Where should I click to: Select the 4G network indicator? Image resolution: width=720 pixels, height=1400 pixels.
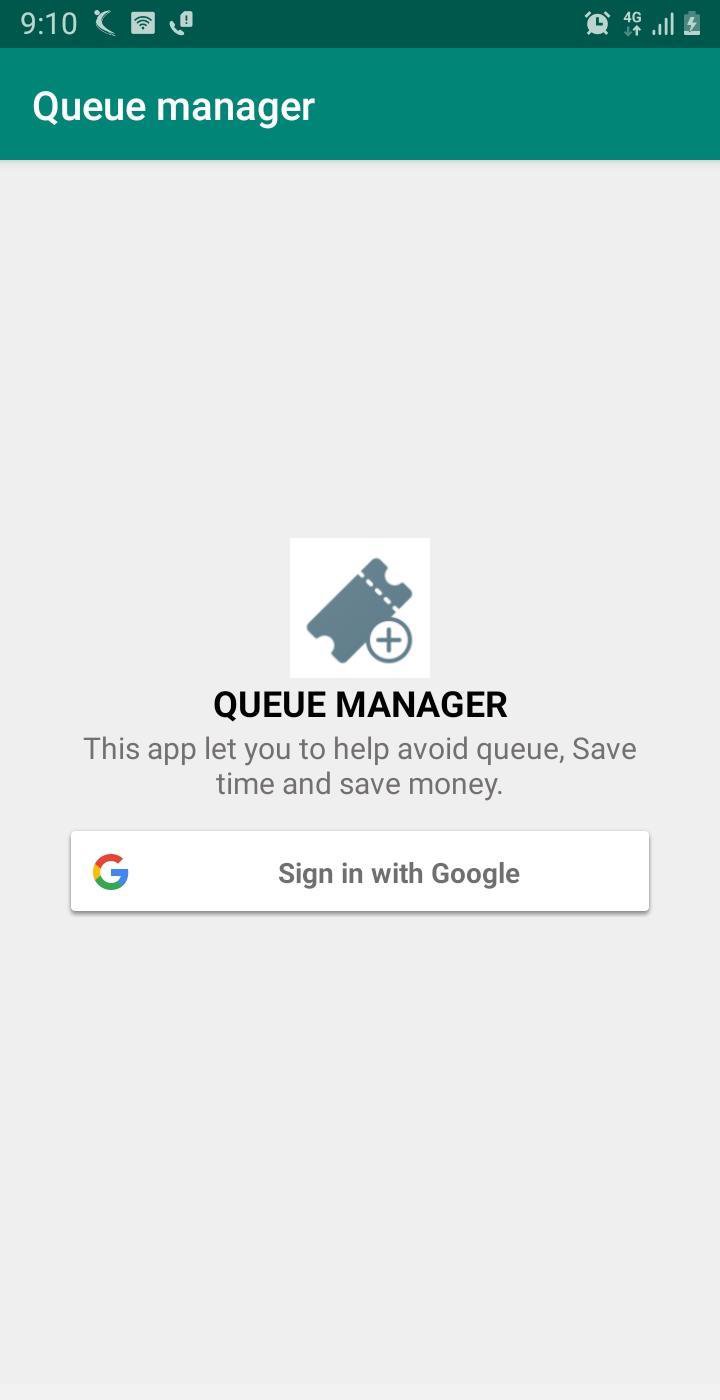click(632, 22)
